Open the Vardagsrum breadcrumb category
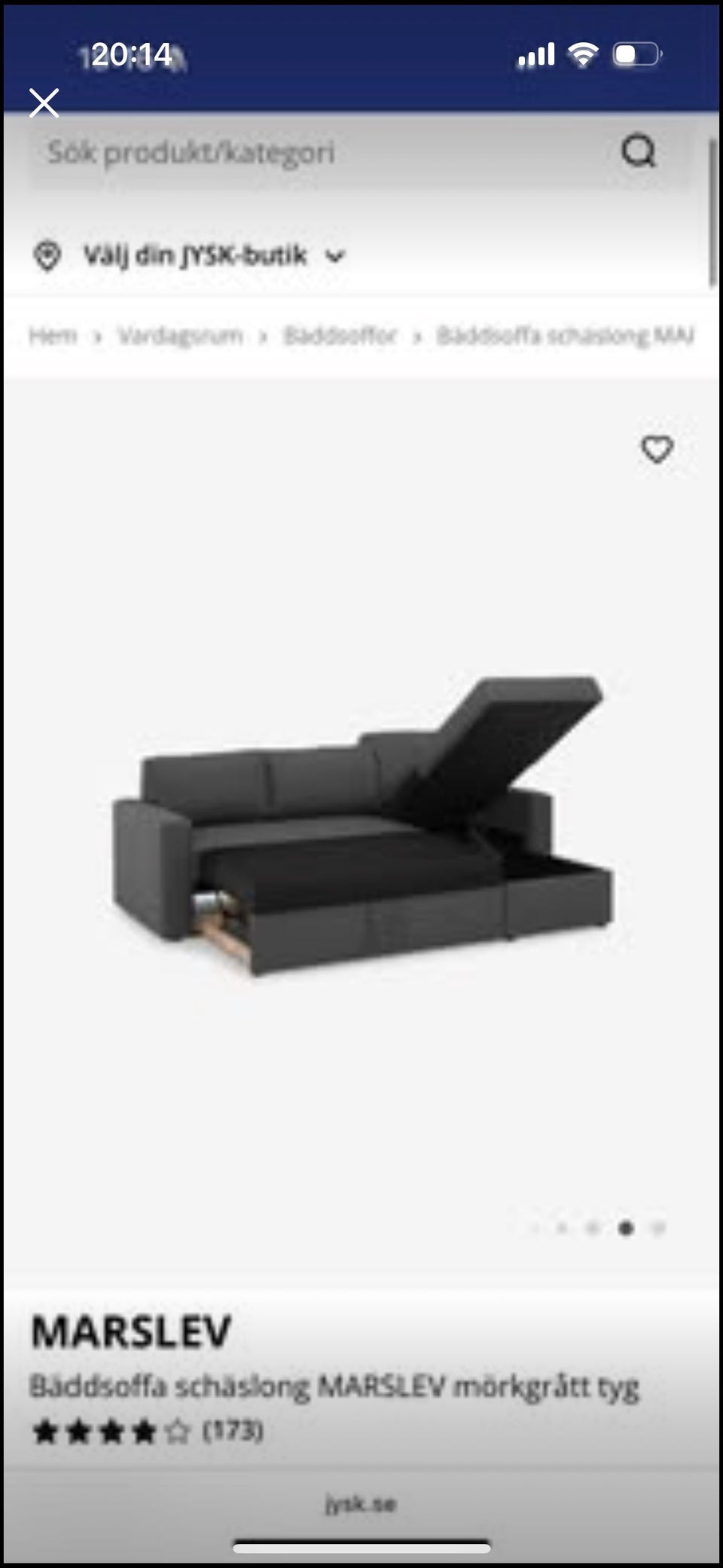 181,336
